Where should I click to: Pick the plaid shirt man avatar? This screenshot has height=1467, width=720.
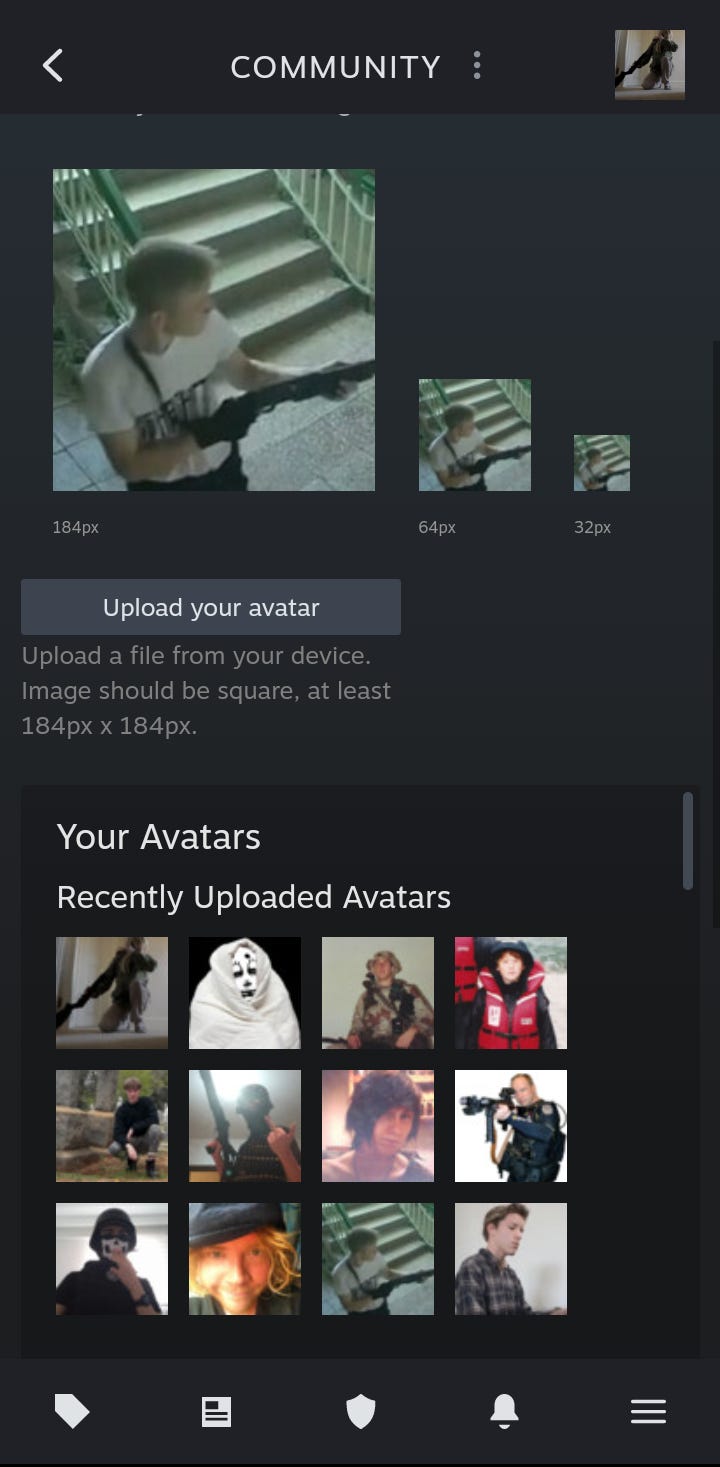[511, 1259]
